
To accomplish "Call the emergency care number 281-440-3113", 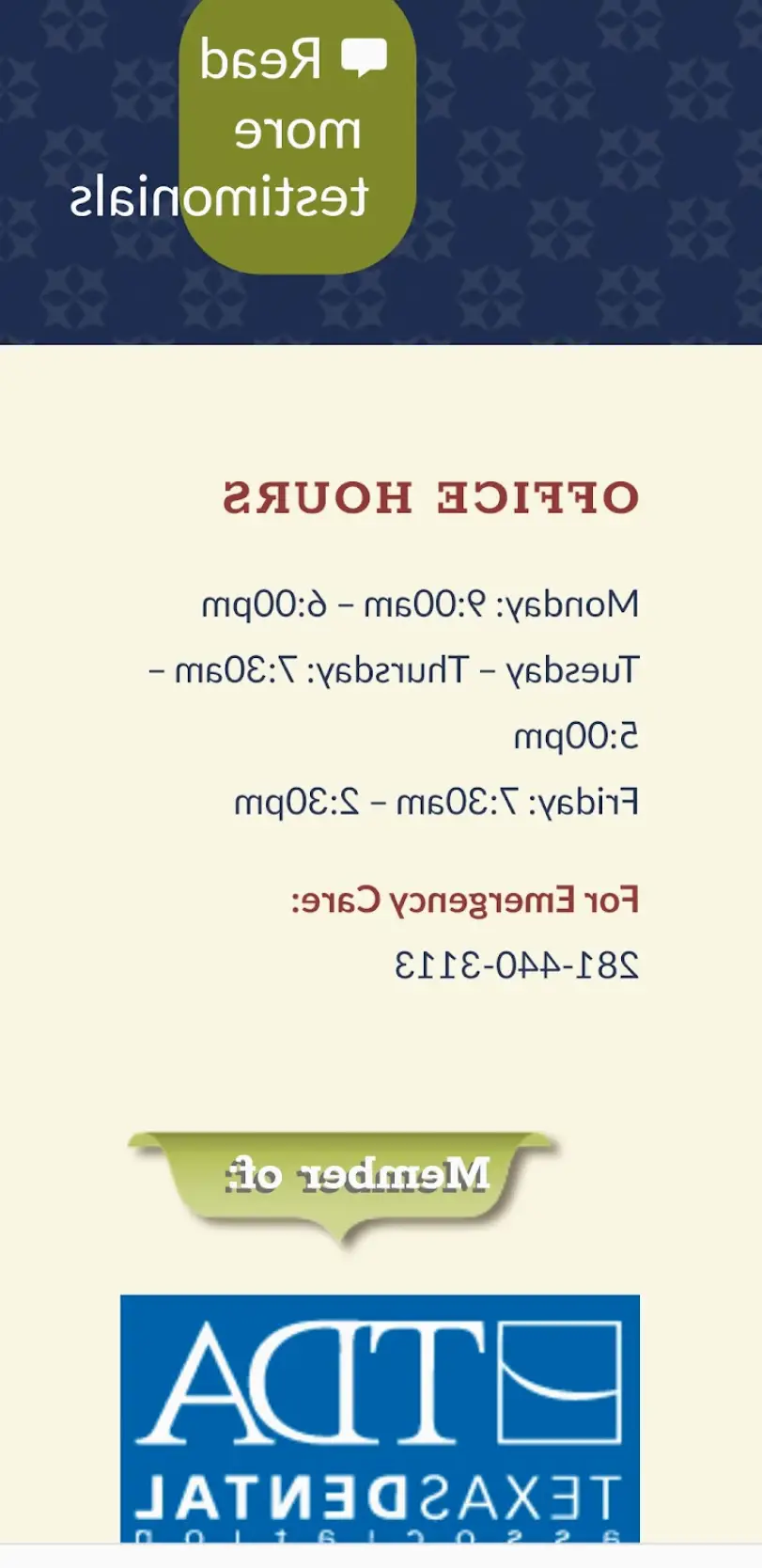I will click(517, 965).
